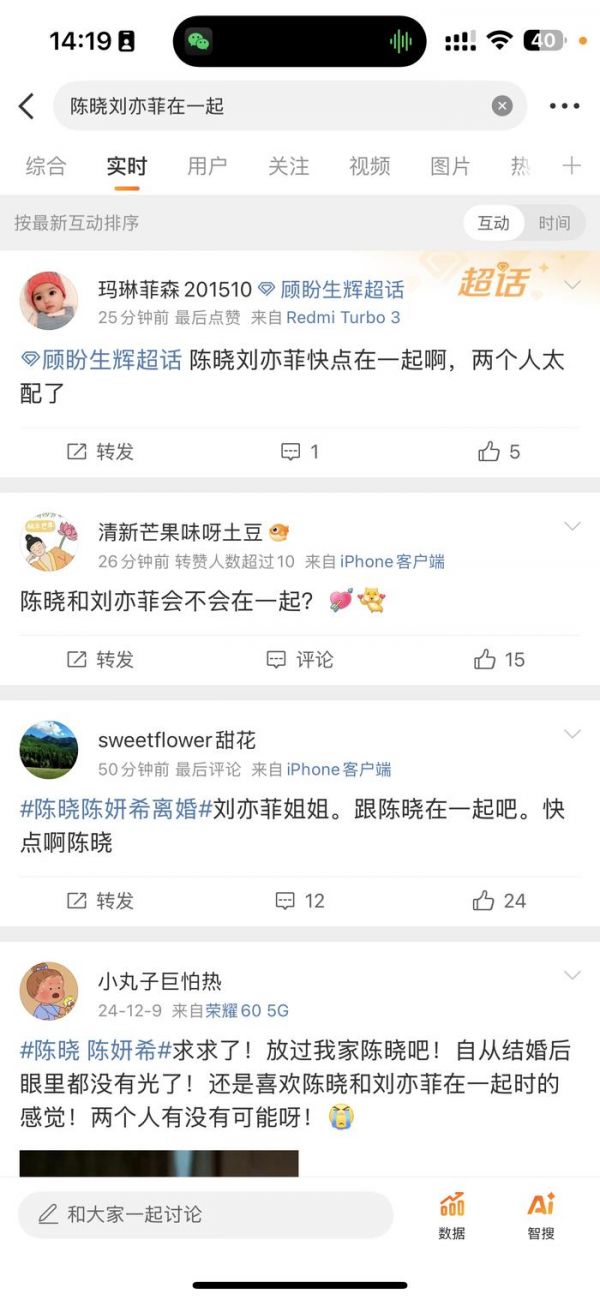The image size is (600, 1300).
Task: Open the three-dot overflow menu
Action: 564,106
